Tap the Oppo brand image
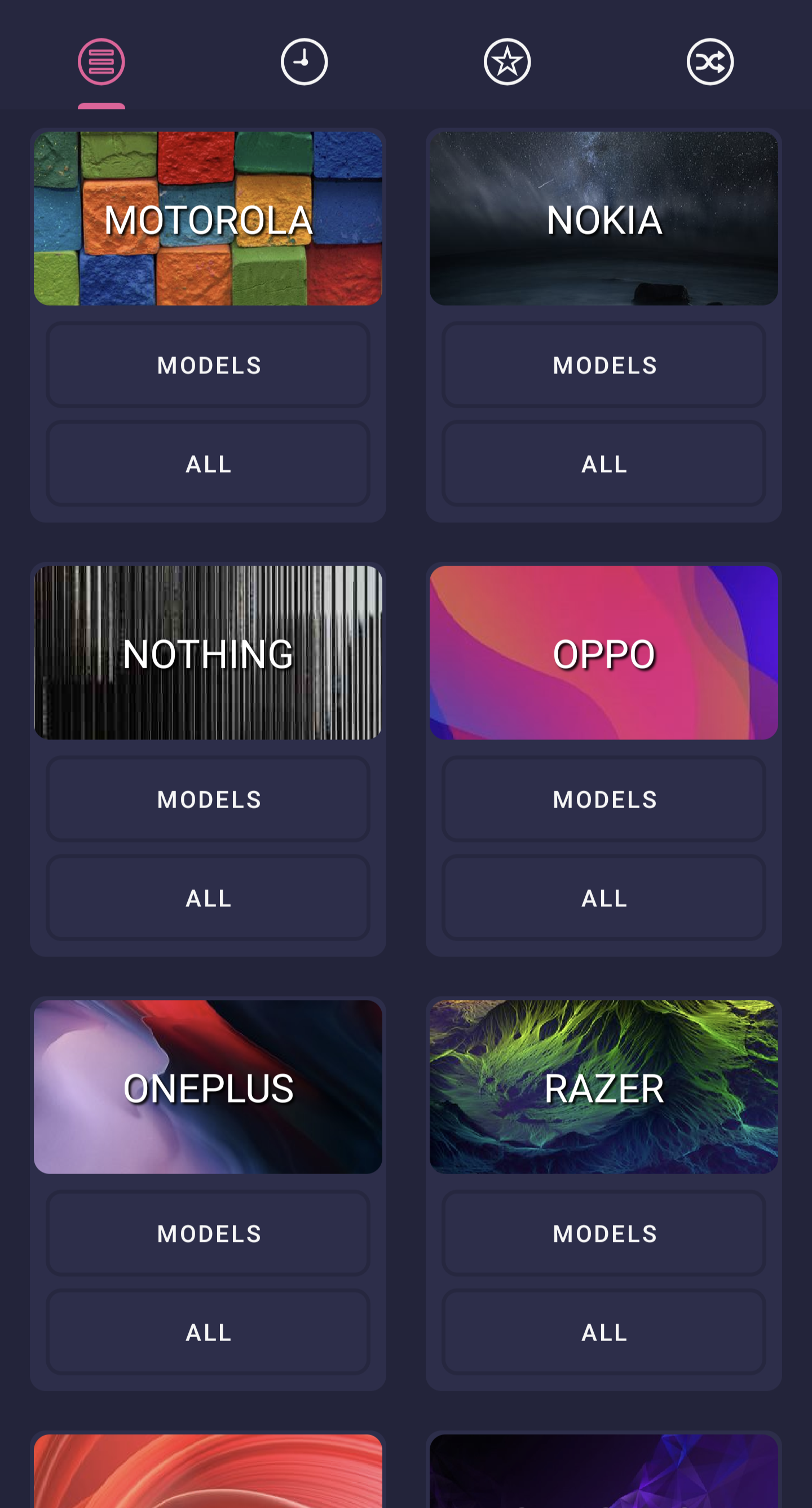 [603, 652]
